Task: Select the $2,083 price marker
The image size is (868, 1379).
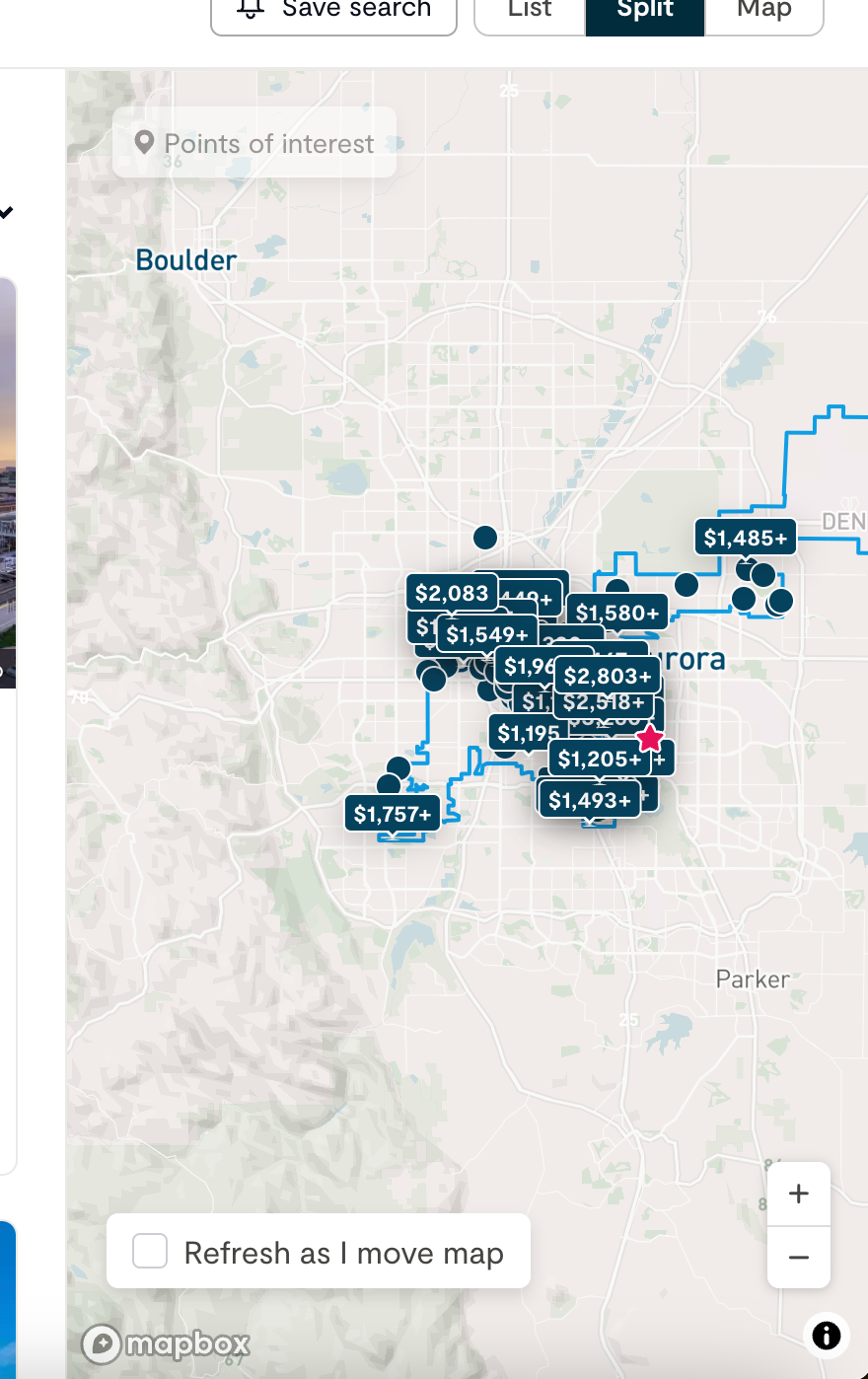Action: coord(452,593)
